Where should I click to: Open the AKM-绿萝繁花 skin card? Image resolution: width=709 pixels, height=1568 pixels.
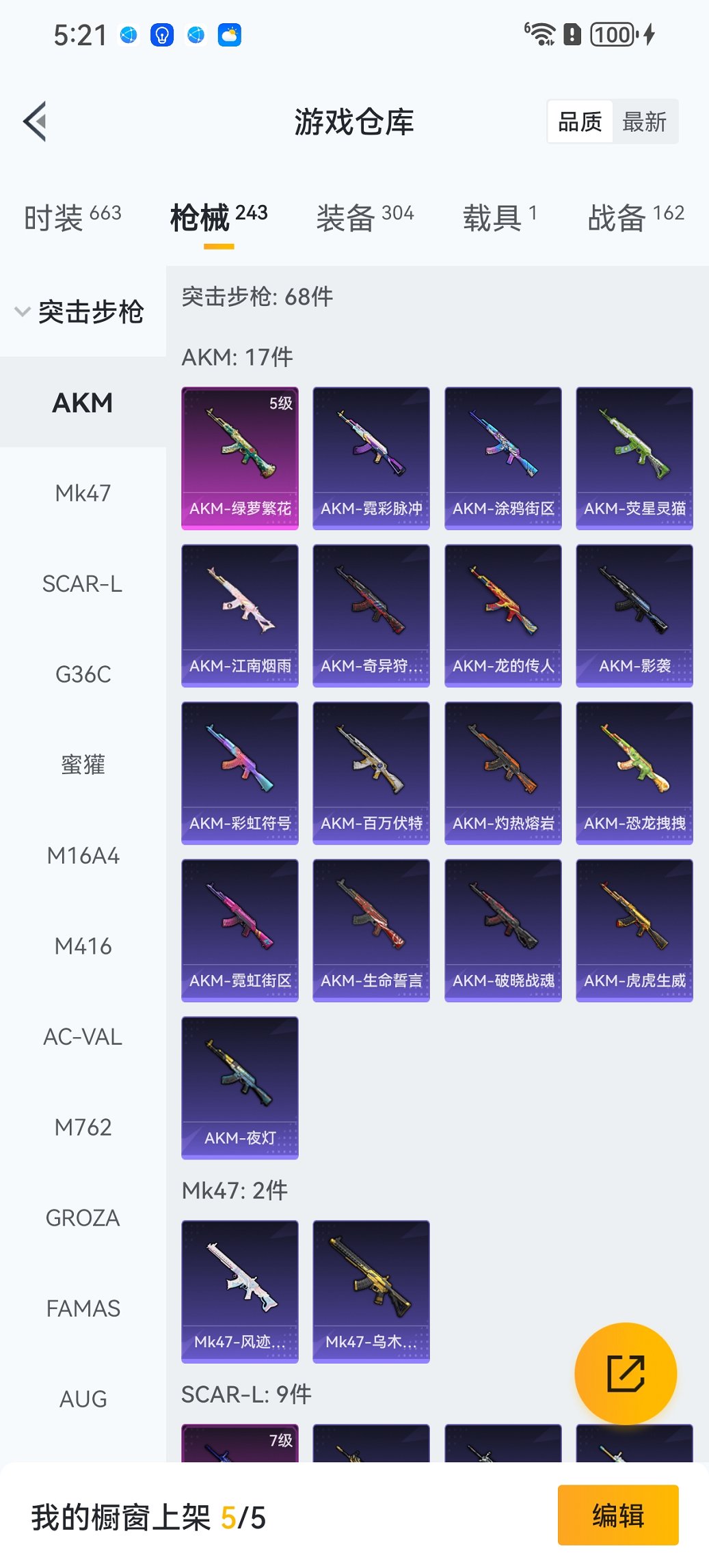(x=240, y=458)
